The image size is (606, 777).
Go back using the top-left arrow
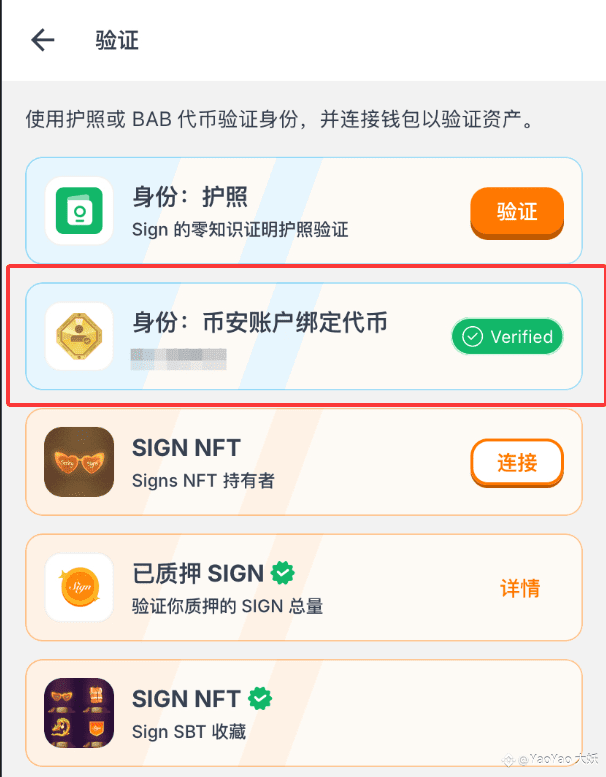pyautogui.click(x=42, y=40)
